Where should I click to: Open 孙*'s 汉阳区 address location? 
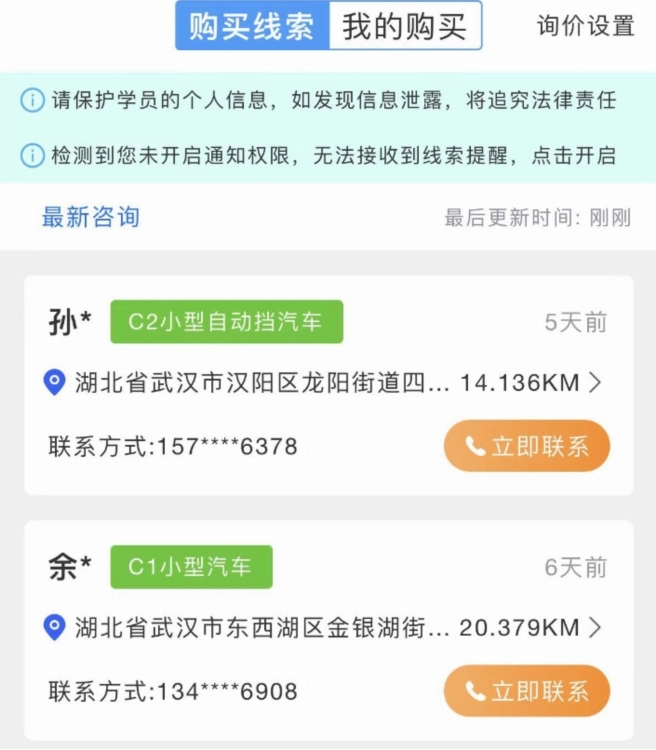(x=325, y=382)
